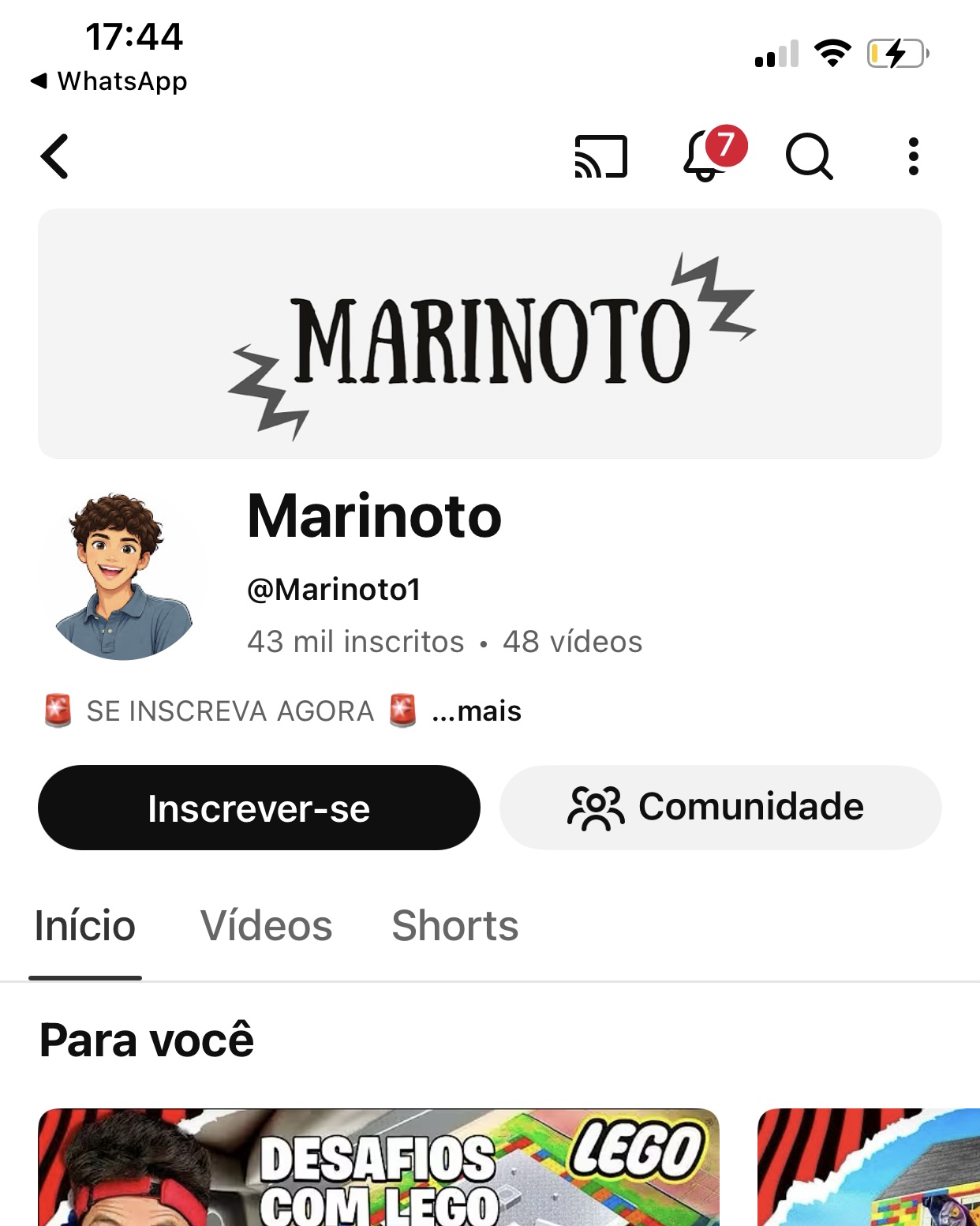Expand the channel description with ...mais
Screen dimensions: 980x1226
[x=477, y=711]
